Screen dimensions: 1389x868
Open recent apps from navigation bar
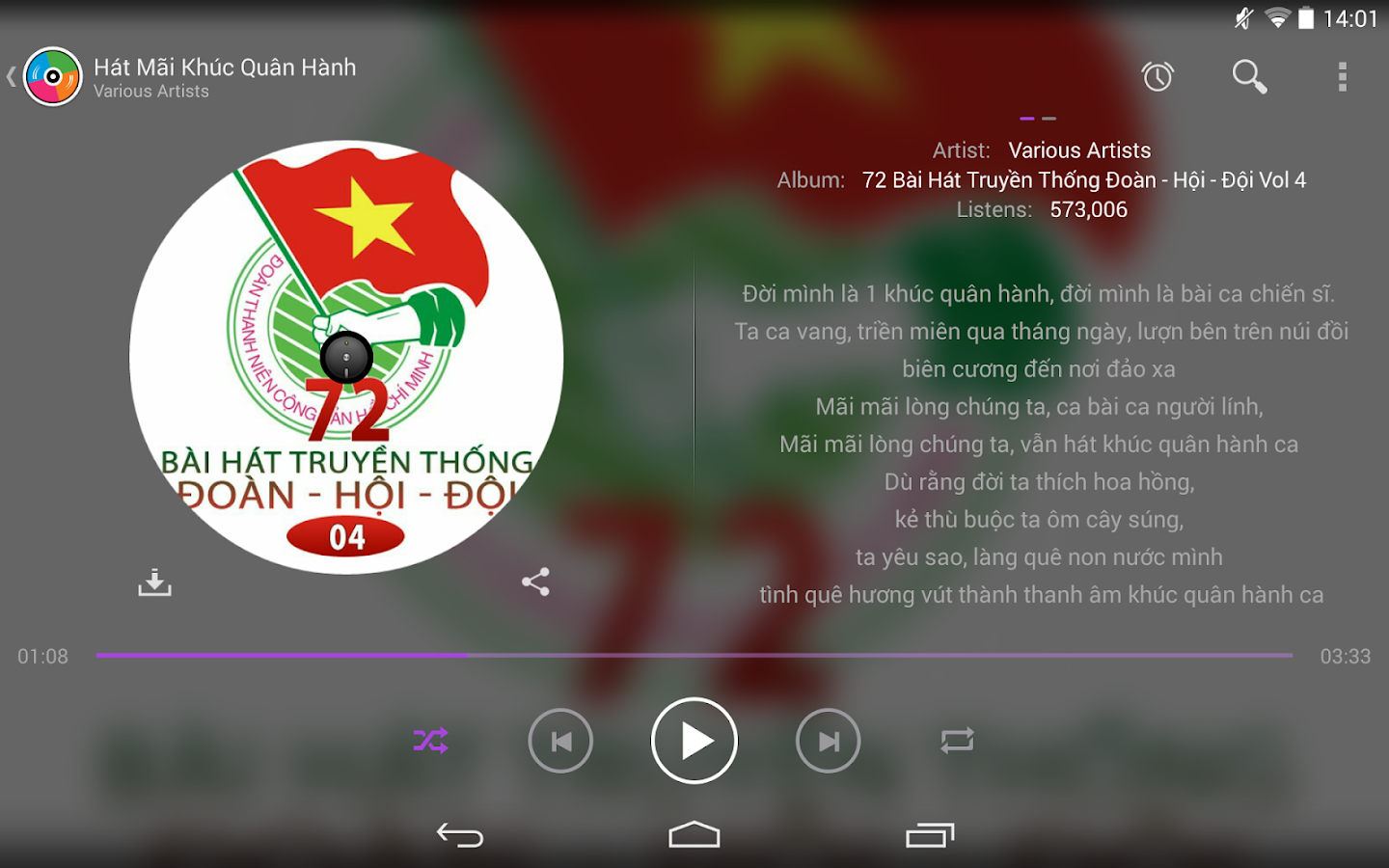pos(930,835)
